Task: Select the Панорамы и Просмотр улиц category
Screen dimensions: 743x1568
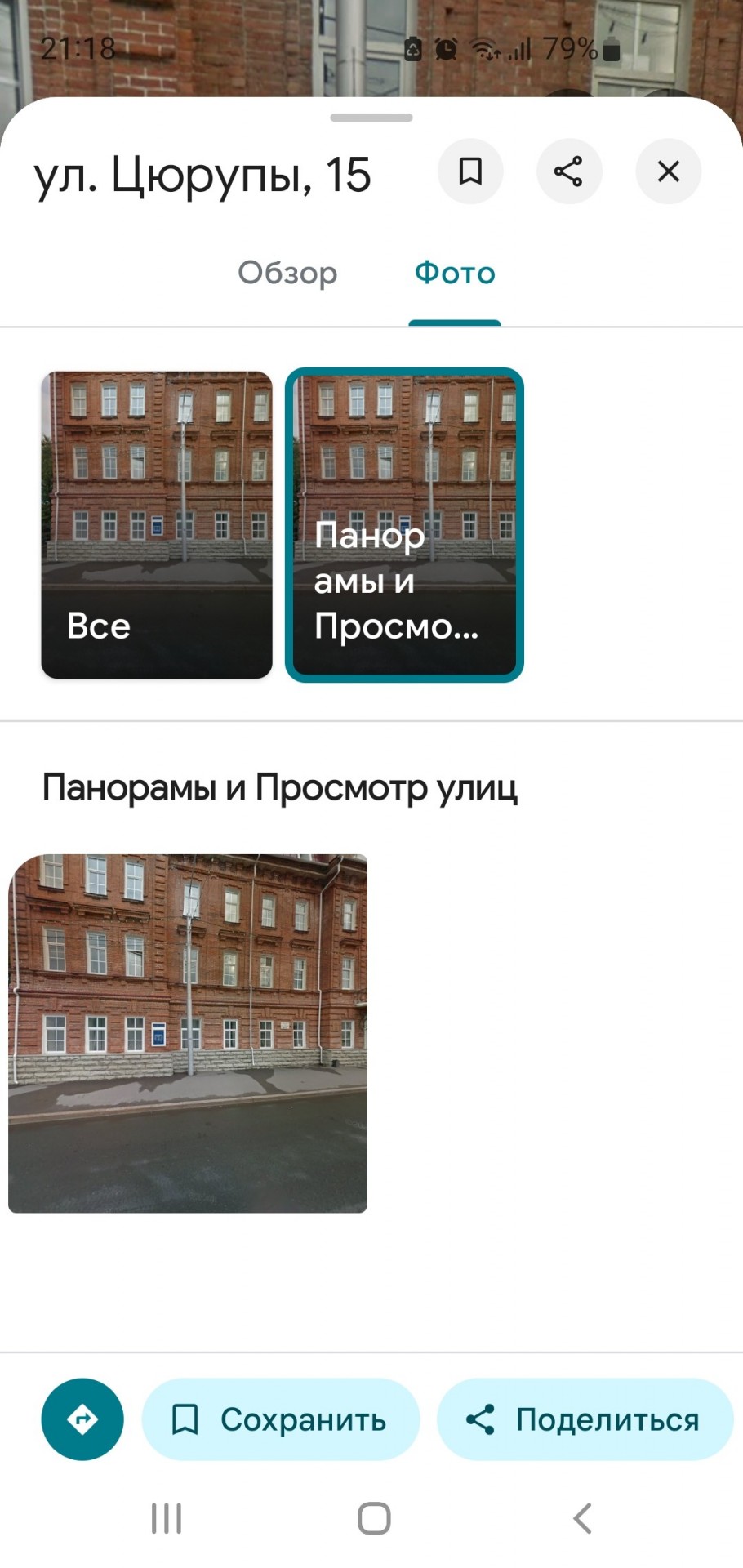Action: (404, 524)
